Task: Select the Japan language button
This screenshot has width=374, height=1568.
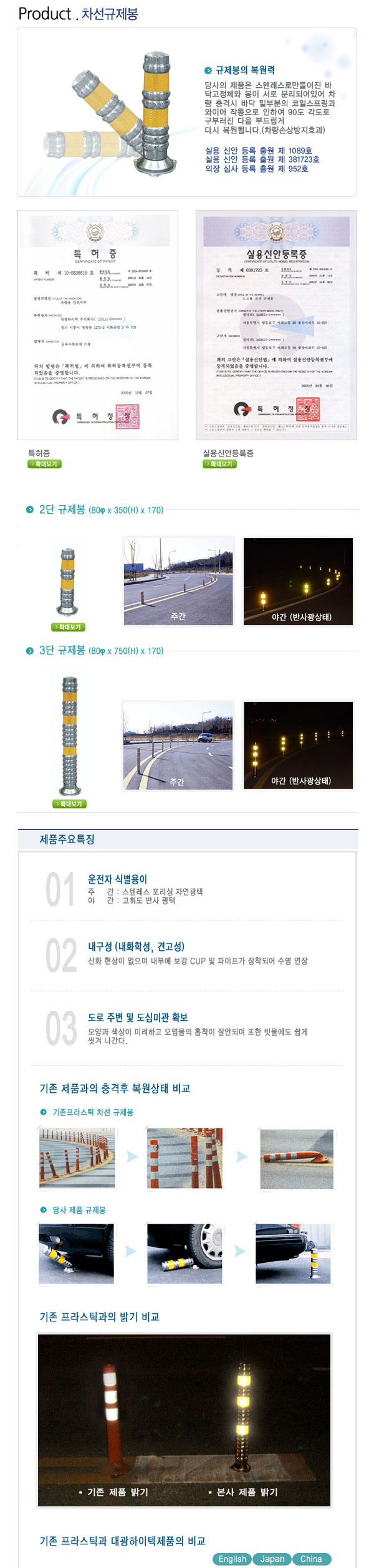Action: point(272,1559)
